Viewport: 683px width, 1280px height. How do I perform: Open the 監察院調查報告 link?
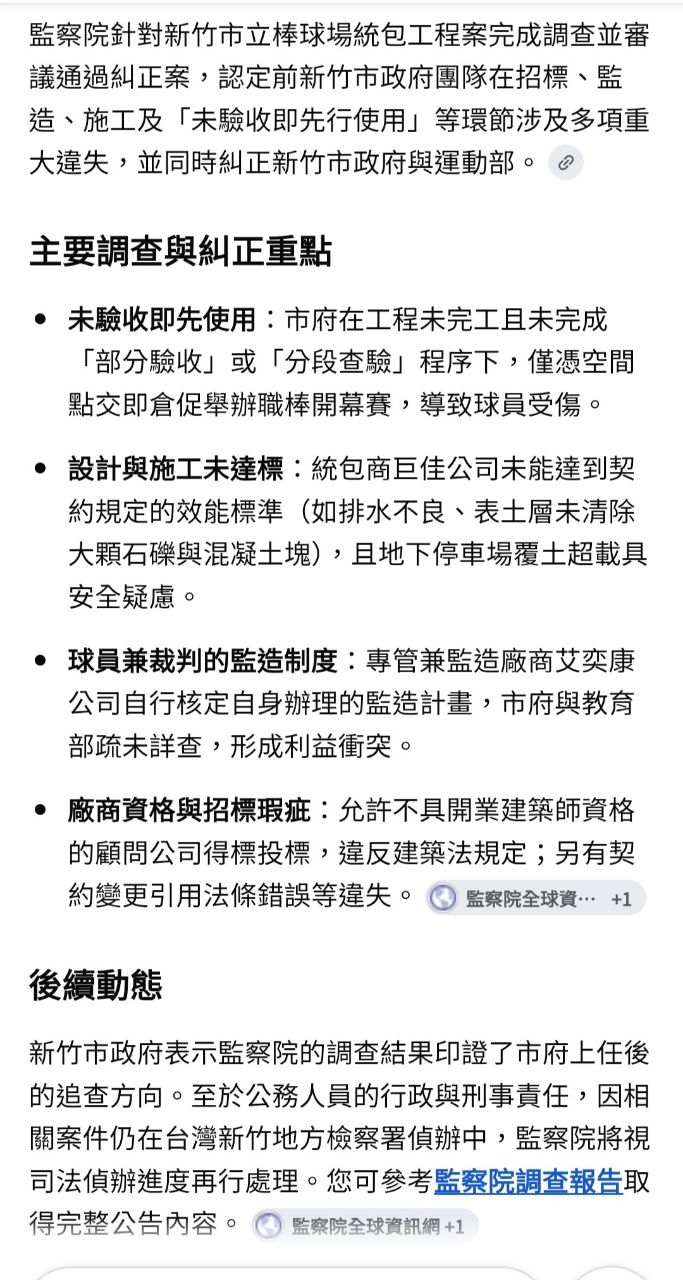(528, 1181)
